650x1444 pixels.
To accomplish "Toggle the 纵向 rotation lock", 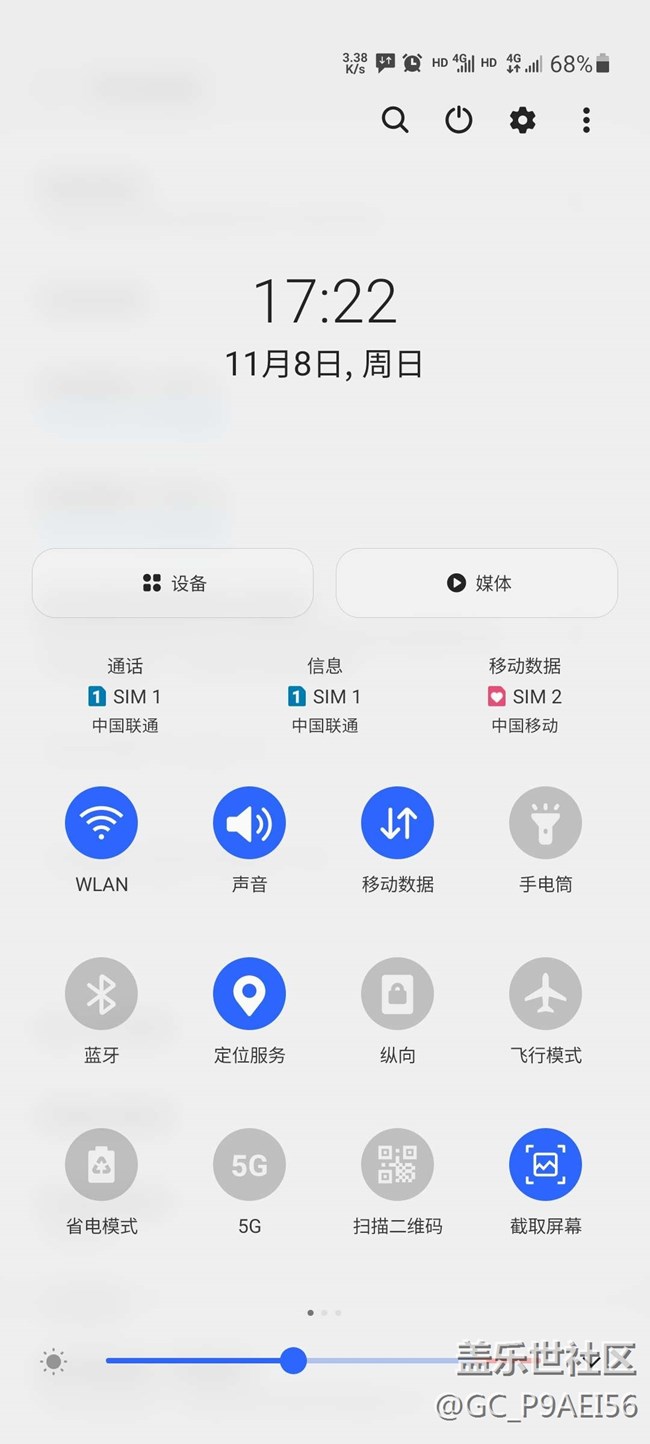I will (397, 994).
